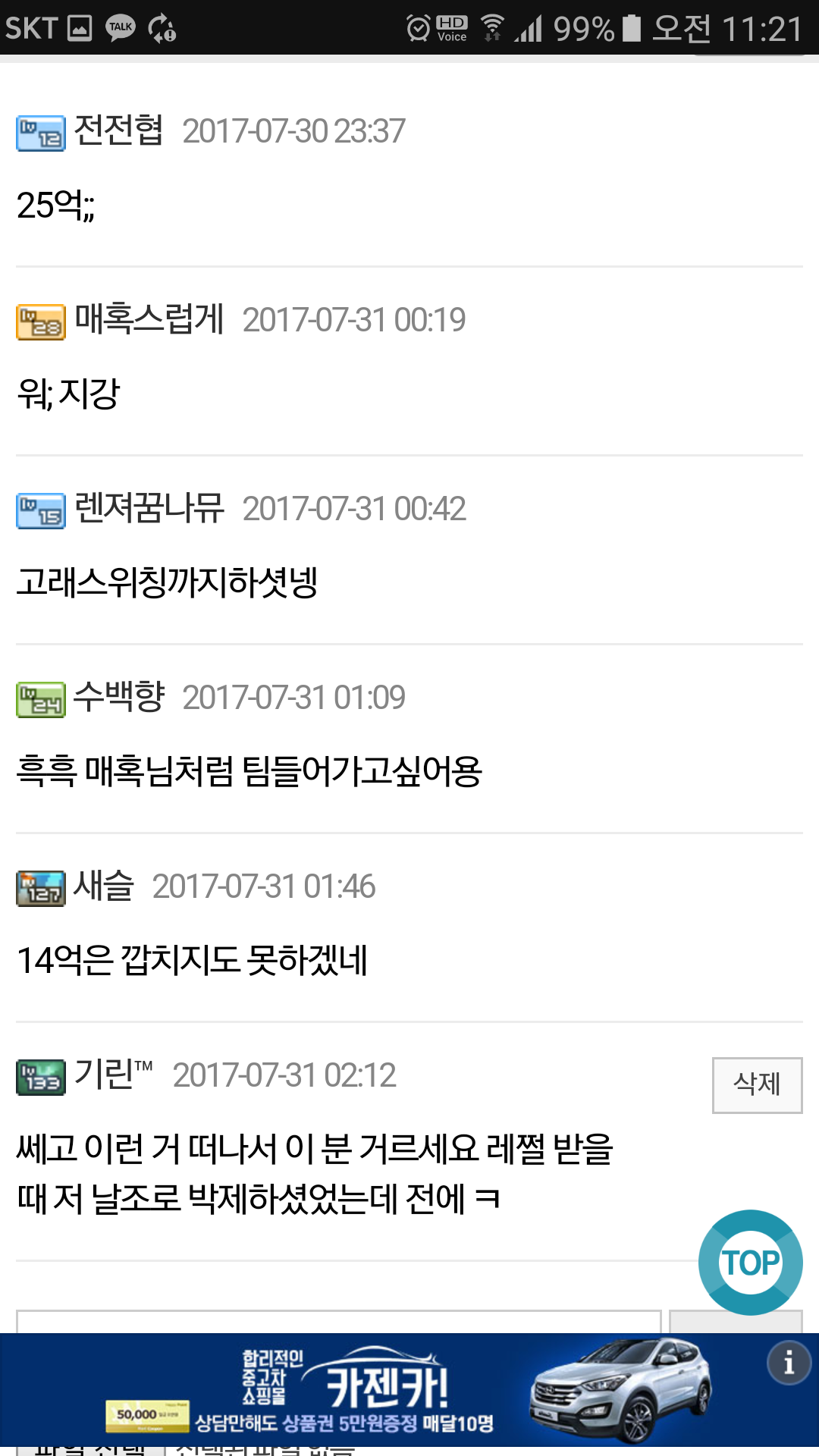Open ad info icon on the banner

(x=789, y=1363)
